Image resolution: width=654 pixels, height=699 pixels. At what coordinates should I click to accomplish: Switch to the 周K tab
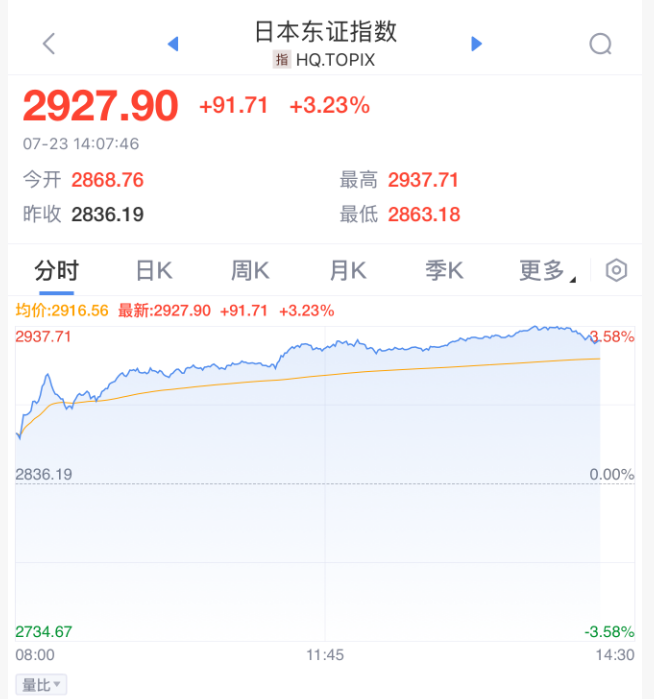pos(250,270)
